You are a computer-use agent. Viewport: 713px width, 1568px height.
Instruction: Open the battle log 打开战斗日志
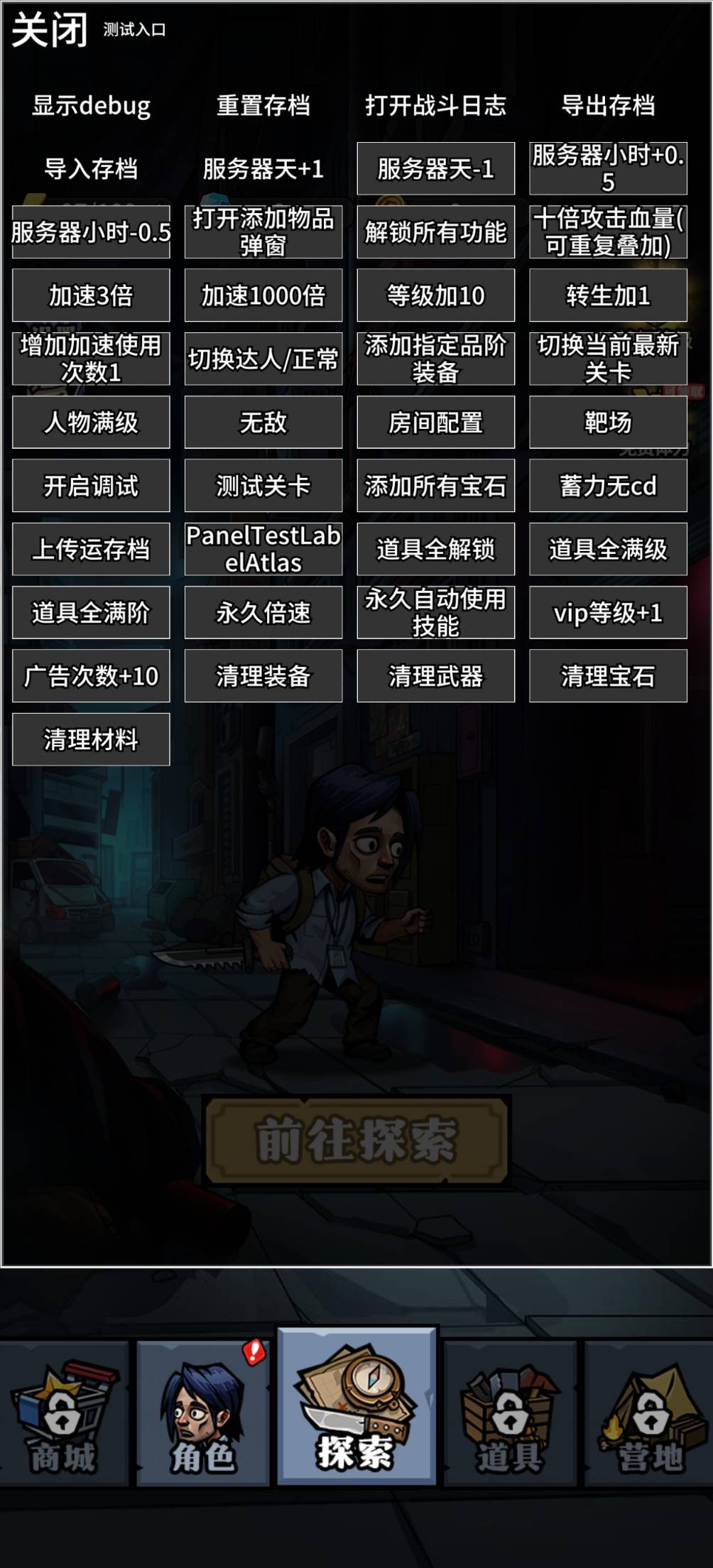pos(435,106)
